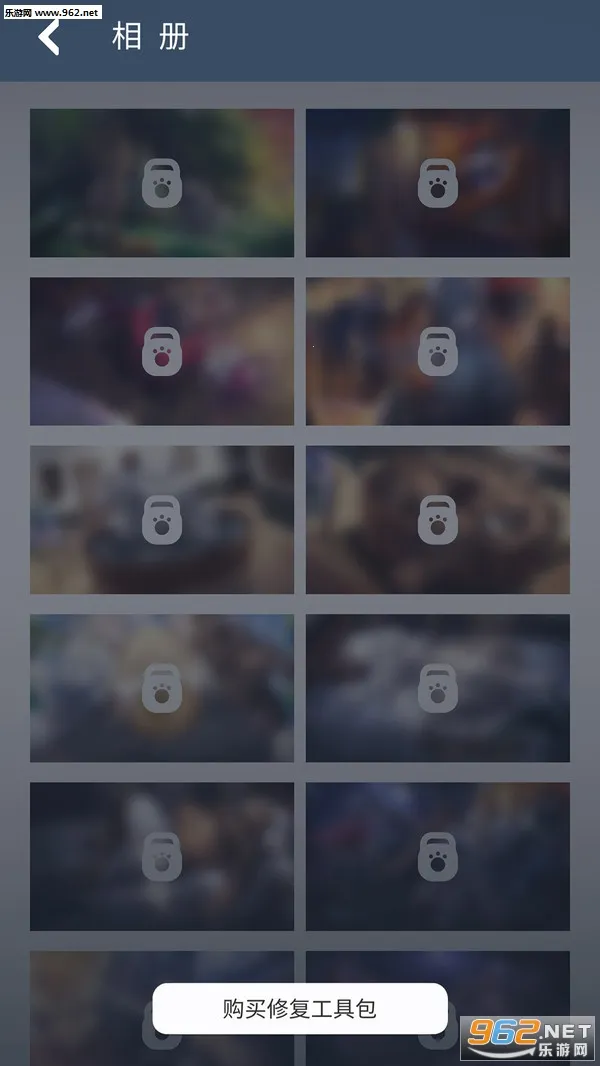Tap the 购买修复工具包 button
Image resolution: width=600 pixels, height=1066 pixels.
click(299, 1008)
